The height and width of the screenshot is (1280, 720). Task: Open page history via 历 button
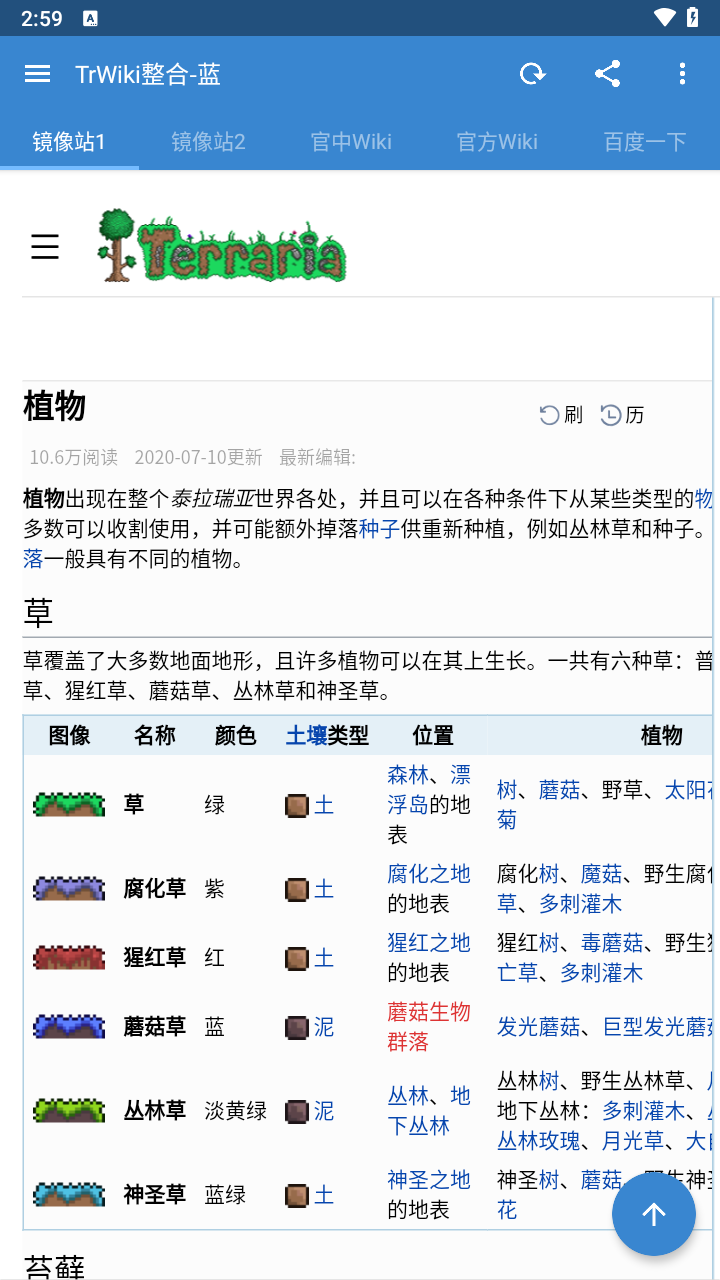coord(622,415)
